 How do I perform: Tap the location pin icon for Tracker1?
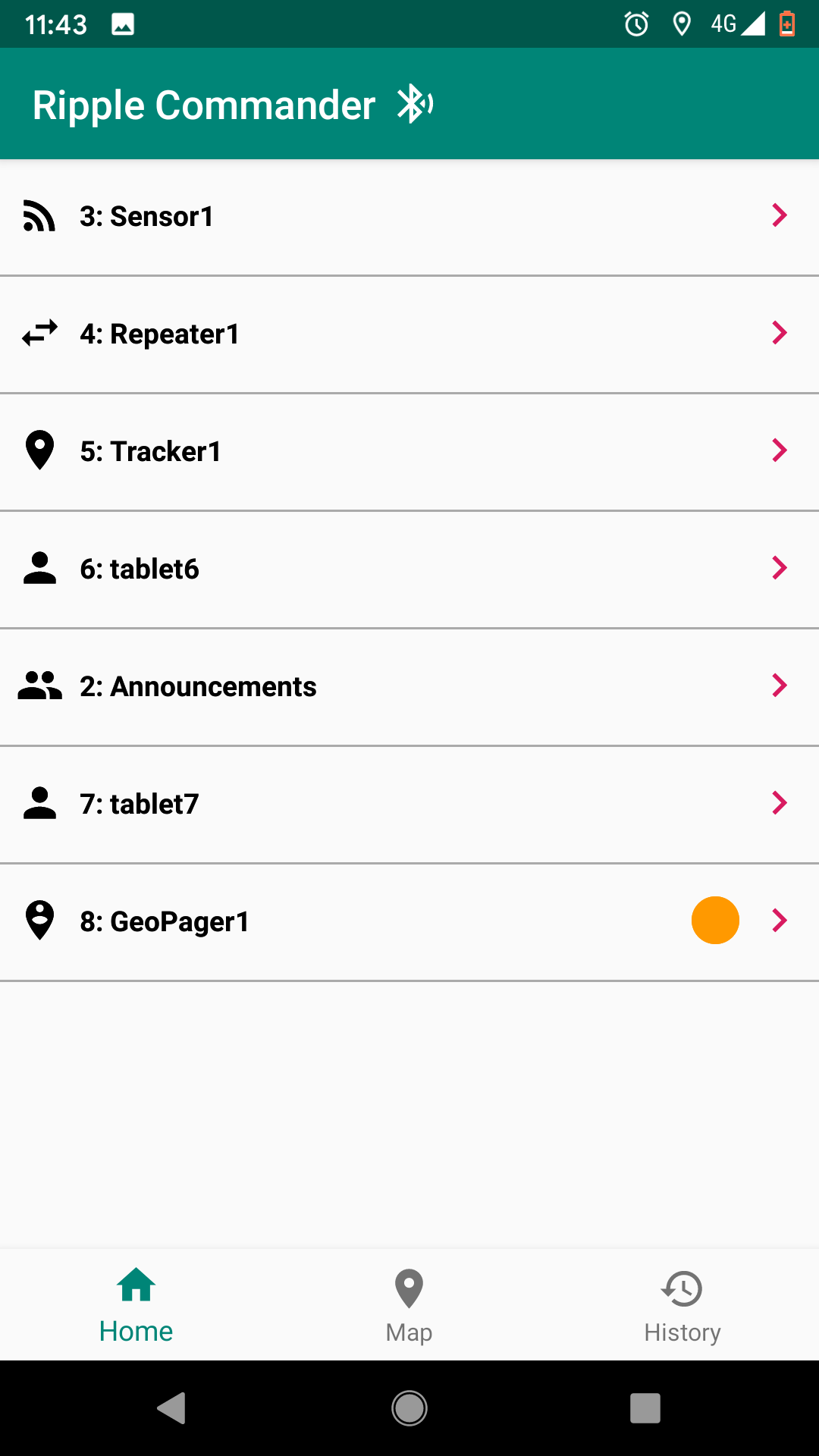pyautogui.click(x=39, y=450)
